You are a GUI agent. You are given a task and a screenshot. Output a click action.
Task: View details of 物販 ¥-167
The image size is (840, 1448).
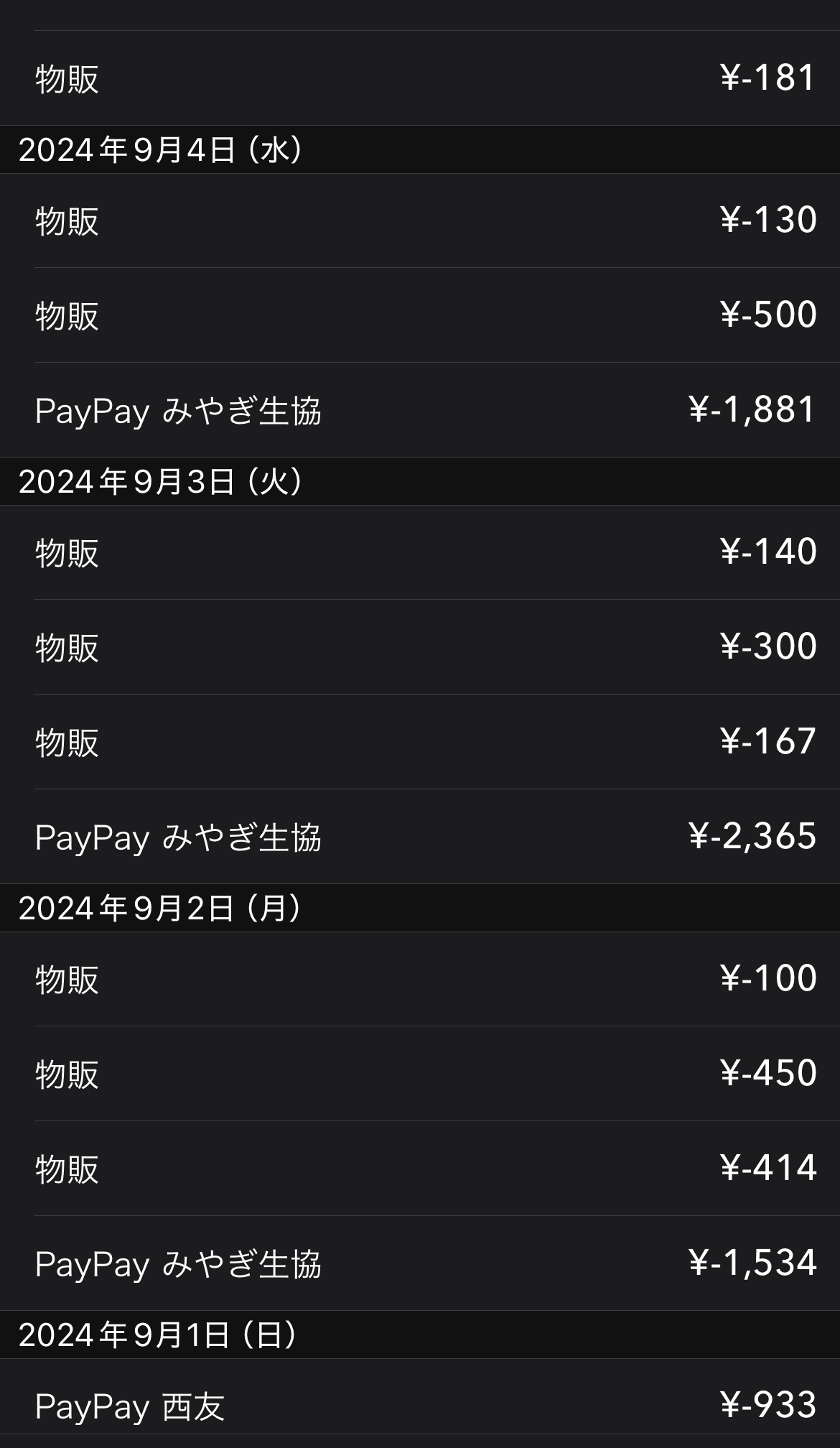coord(420,742)
